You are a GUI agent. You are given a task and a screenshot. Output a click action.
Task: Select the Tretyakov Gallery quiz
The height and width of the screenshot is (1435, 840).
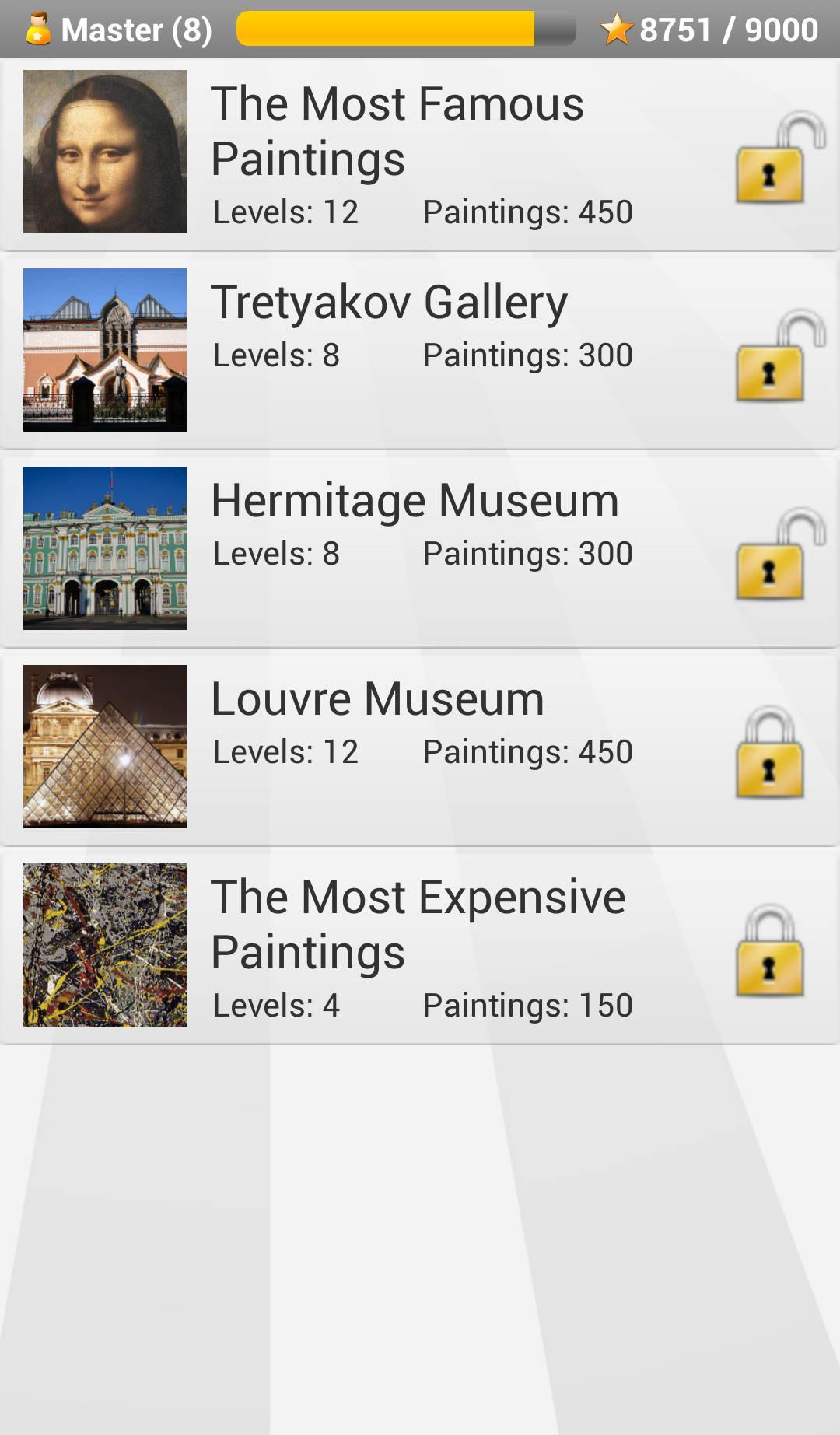coord(420,352)
